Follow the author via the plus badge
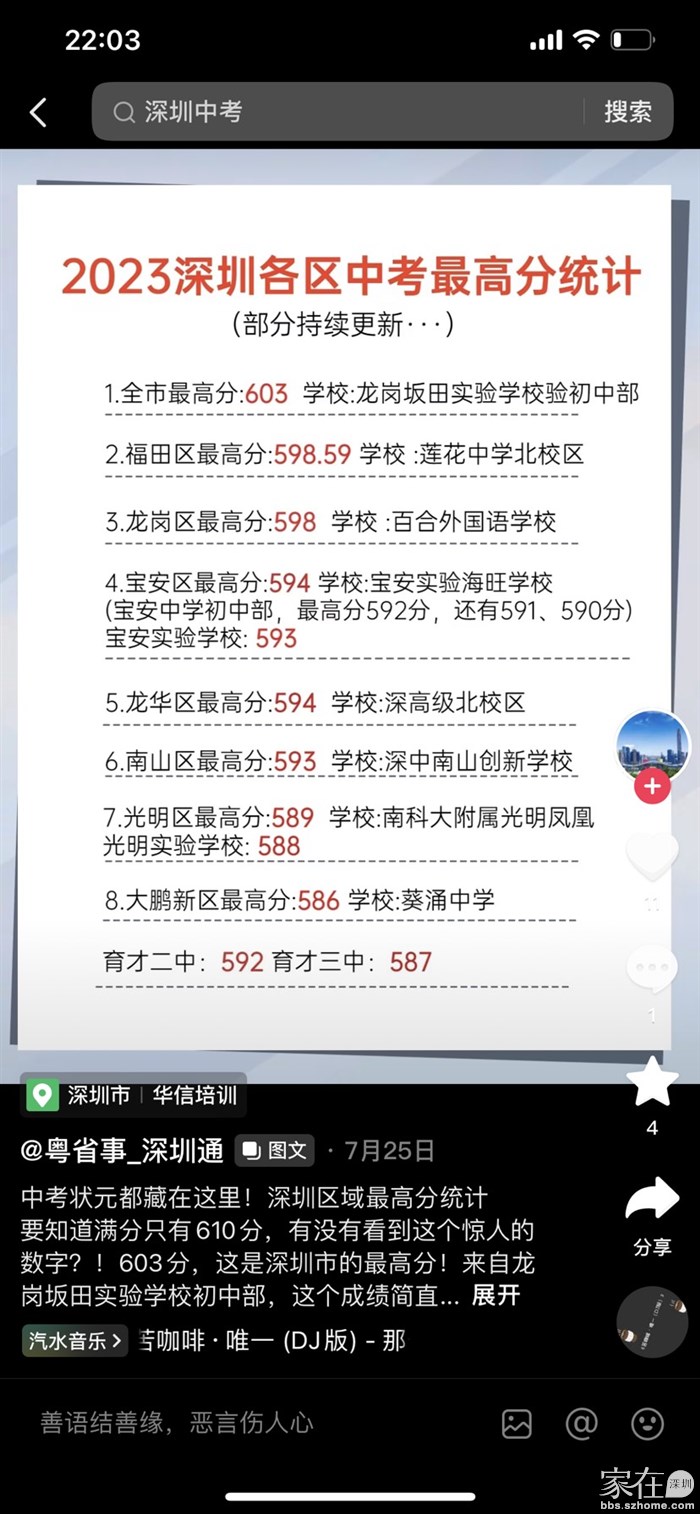The height and width of the screenshot is (1514, 700). point(652,786)
